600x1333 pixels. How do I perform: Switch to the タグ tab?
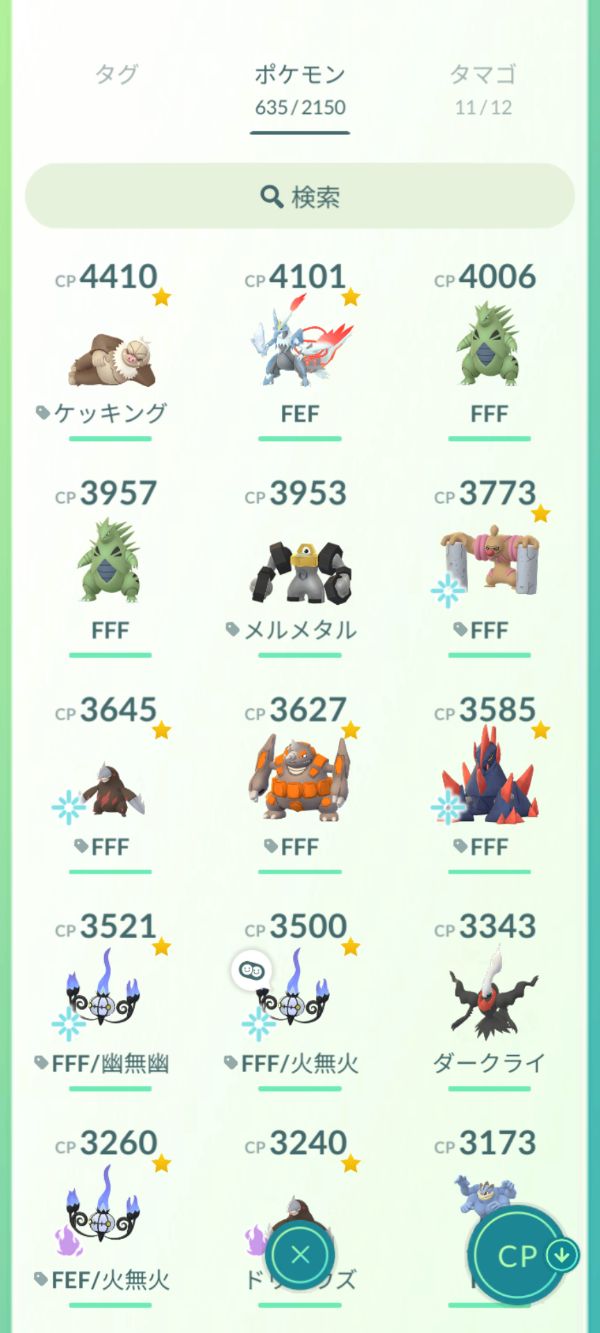(x=116, y=73)
